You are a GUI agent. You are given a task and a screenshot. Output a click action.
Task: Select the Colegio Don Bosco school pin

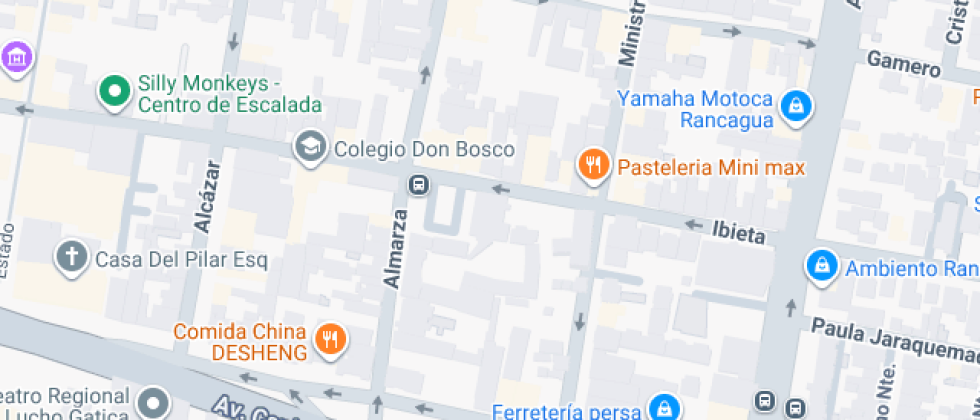(x=311, y=149)
